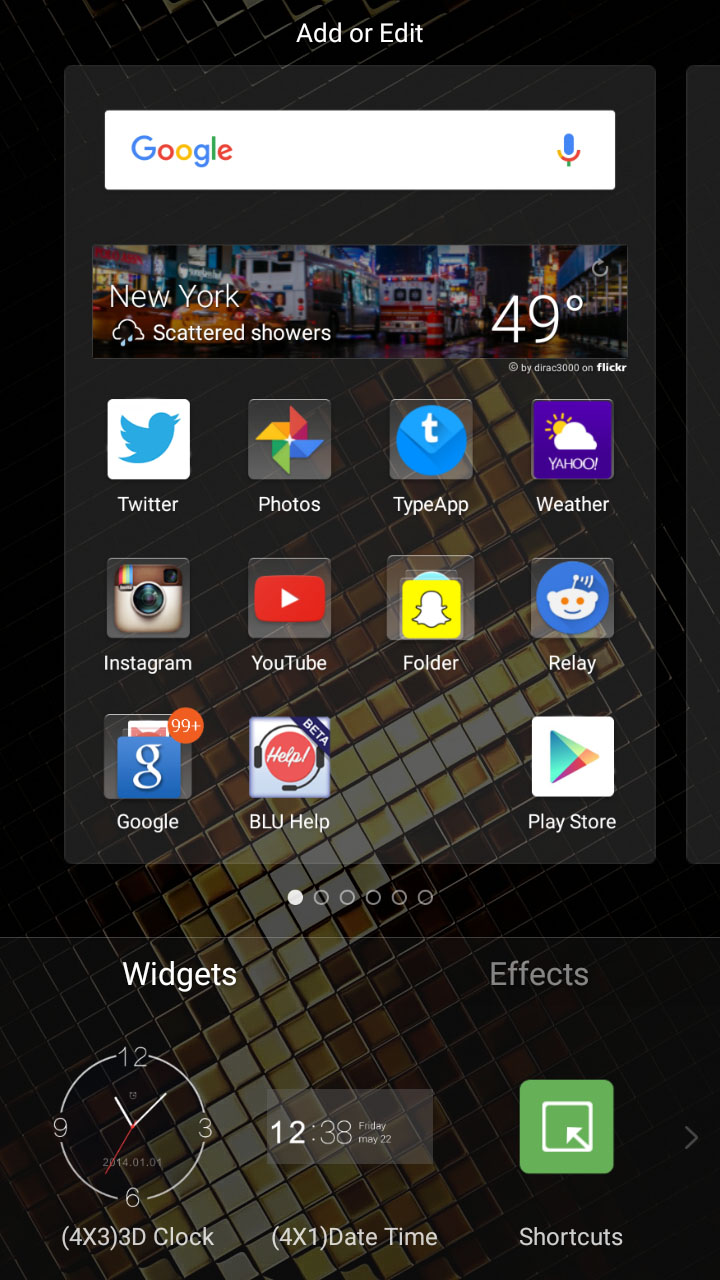This screenshot has width=720, height=1280.
Task: Choose the (4X3)3D Clock widget
Action: tap(133, 1128)
